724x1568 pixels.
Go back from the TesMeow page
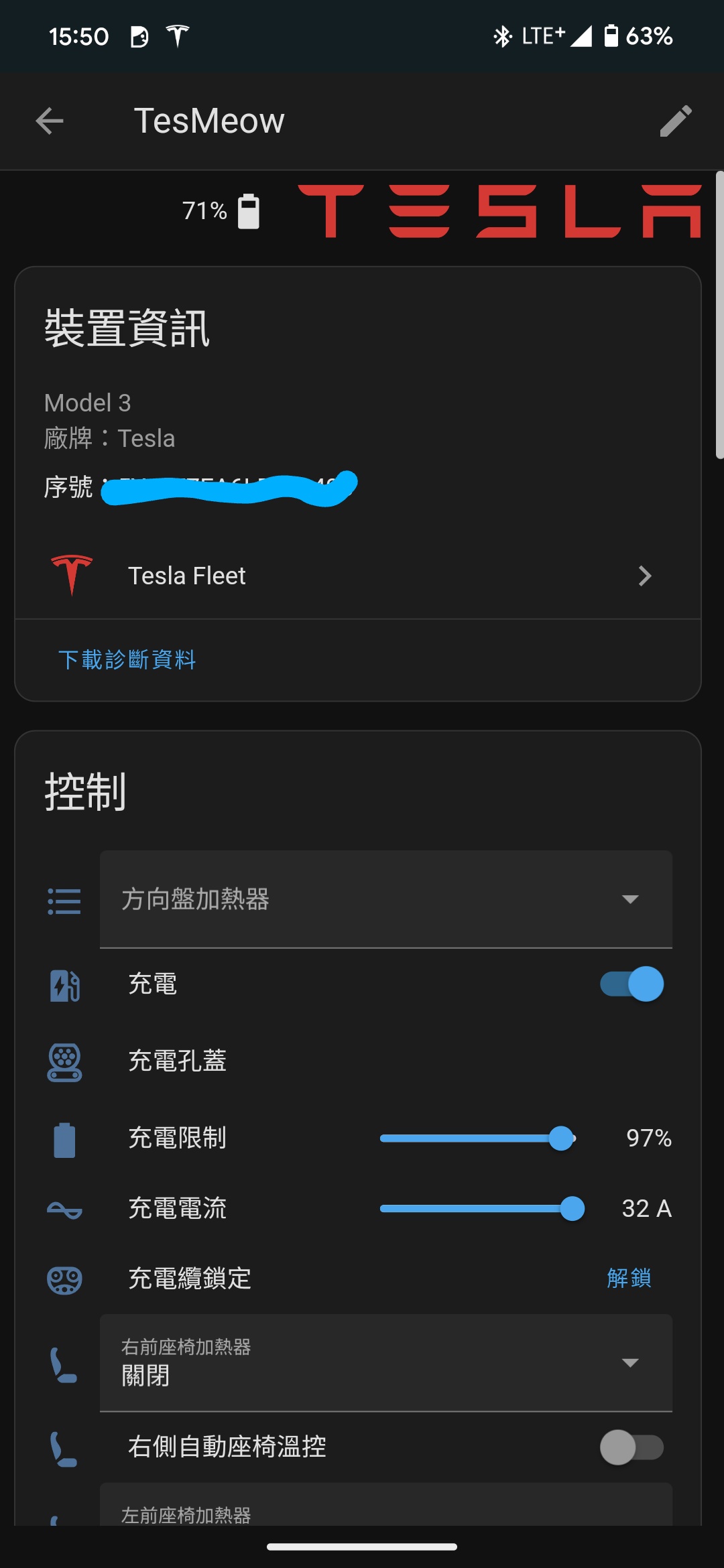(50, 121)
